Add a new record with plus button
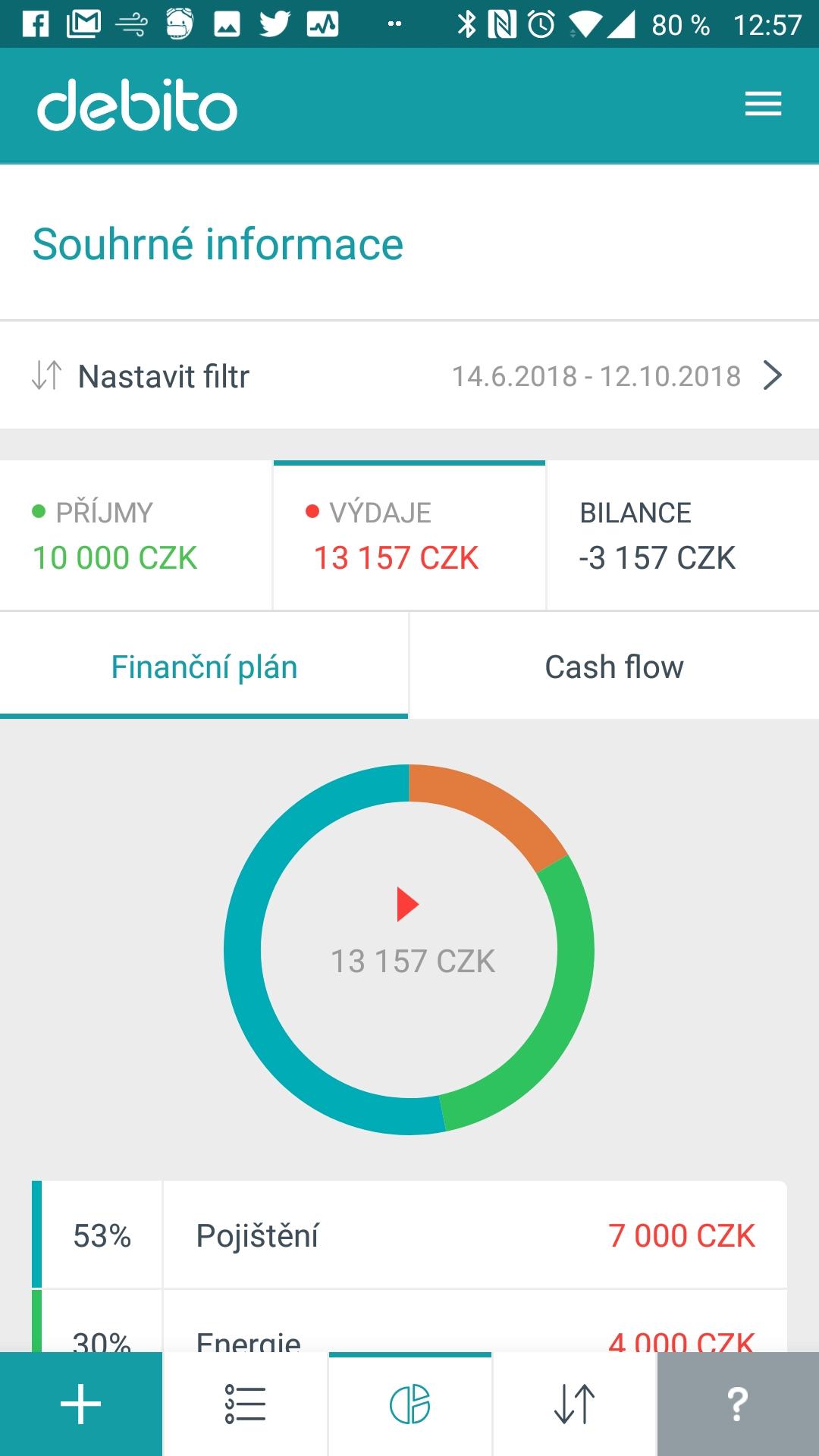The width and height of the screenshot is (819, 1456). (81, 1404)
